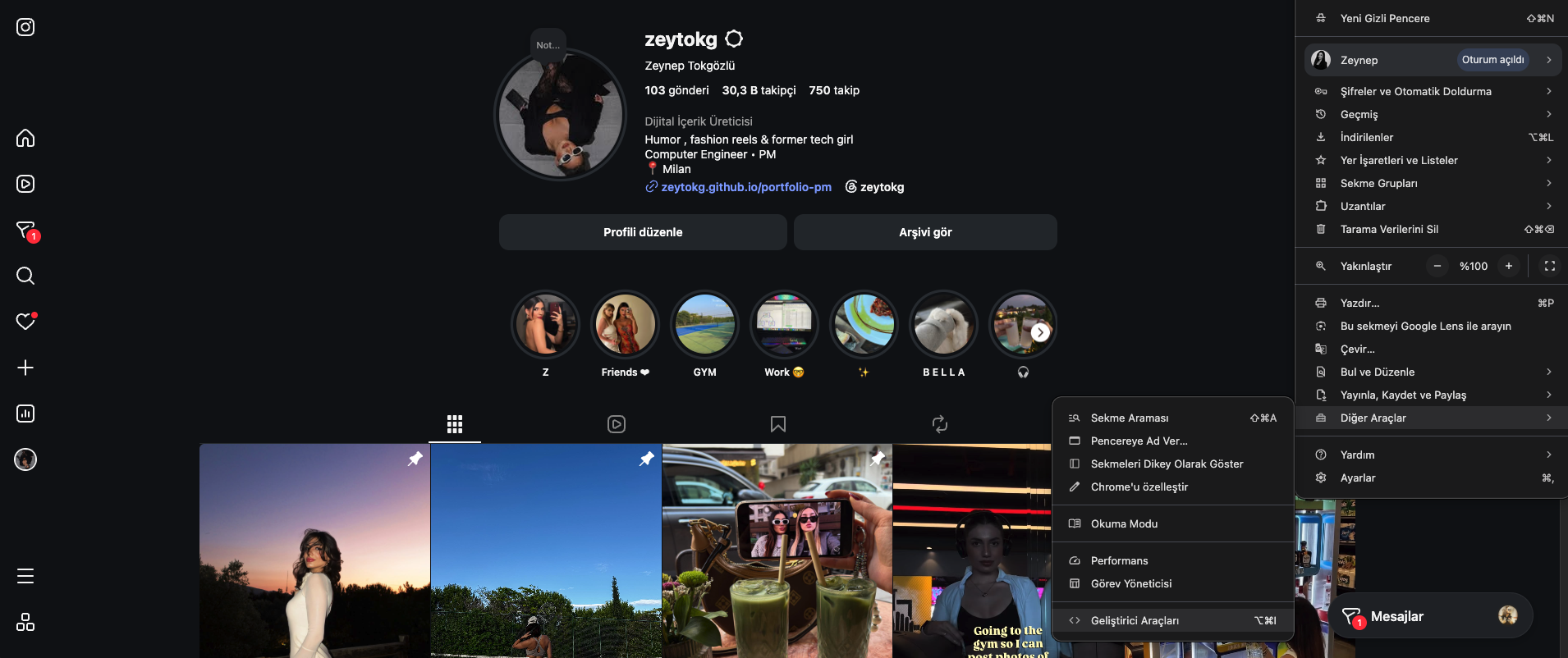Screen dimensions: 1568x658
Task: Go to Instagram home from sidebar
Action: pyautogui.click(x=25, y=138)
